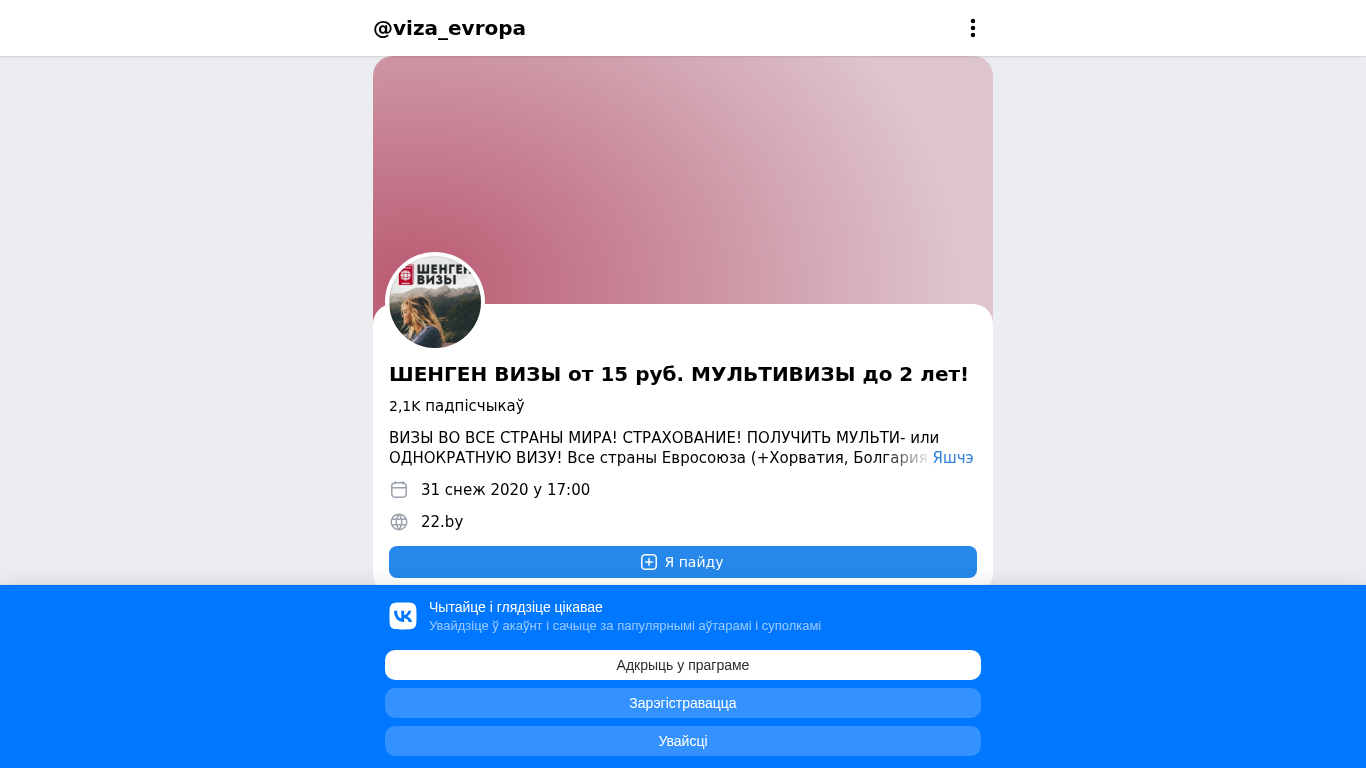Viewport: 1366px width, 768px height.
Task: Choose Зарэгістравацца to sign up
Action: (x=683, y=703)
